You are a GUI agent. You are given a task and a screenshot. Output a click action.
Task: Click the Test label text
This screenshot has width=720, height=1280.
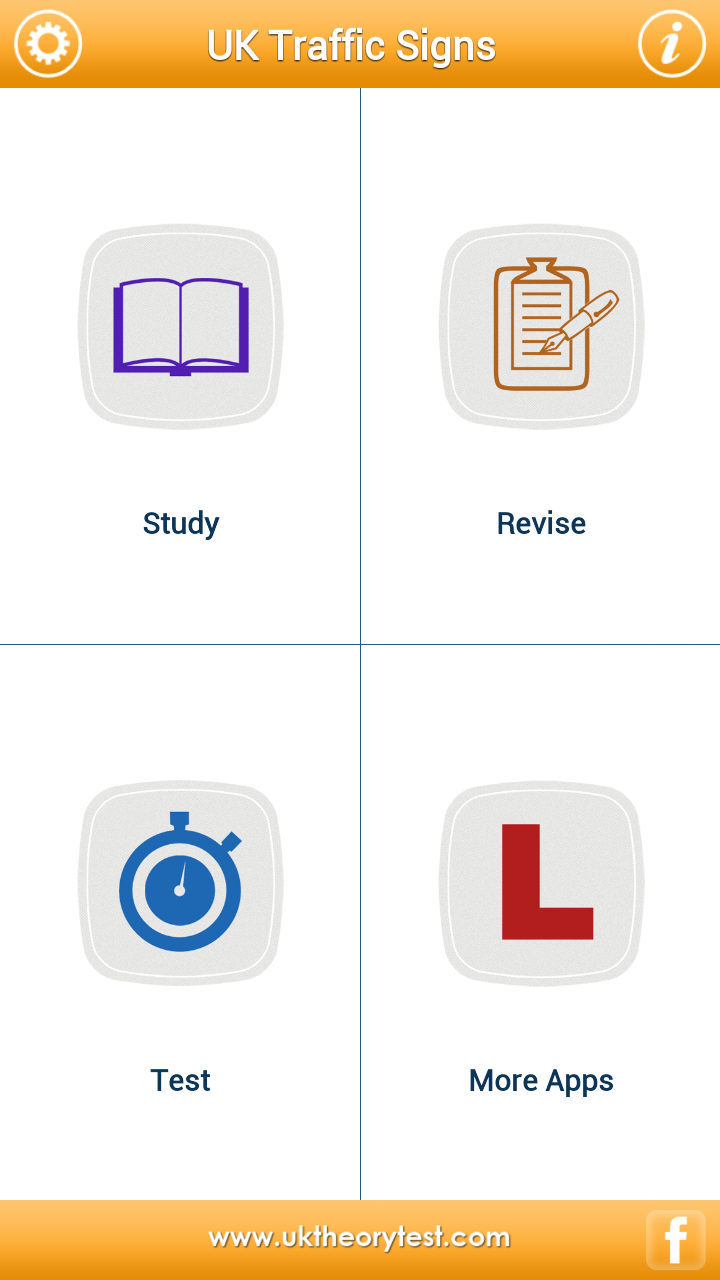tap(180, 1080)
